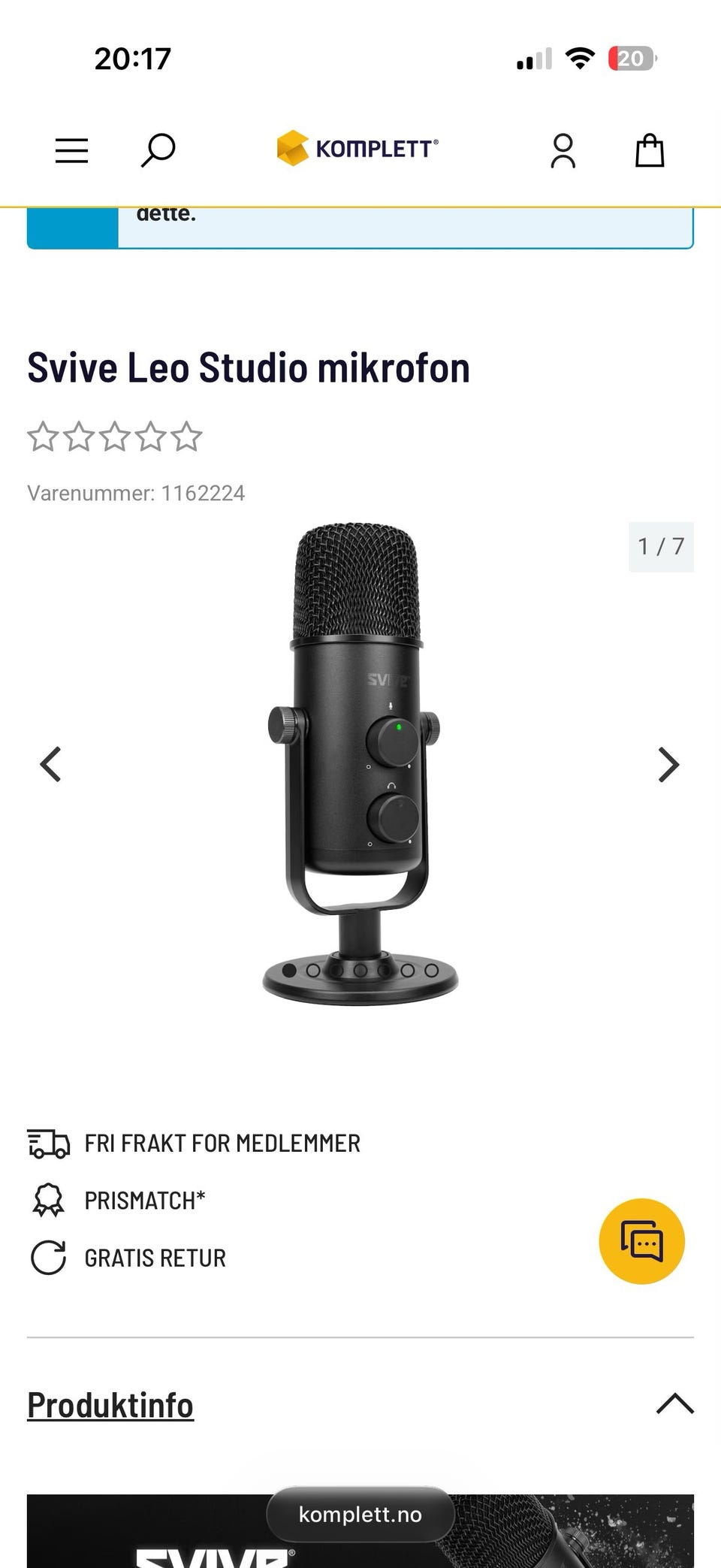Tap the komplett.no address pill
721x1568 pixels.
360,1514
